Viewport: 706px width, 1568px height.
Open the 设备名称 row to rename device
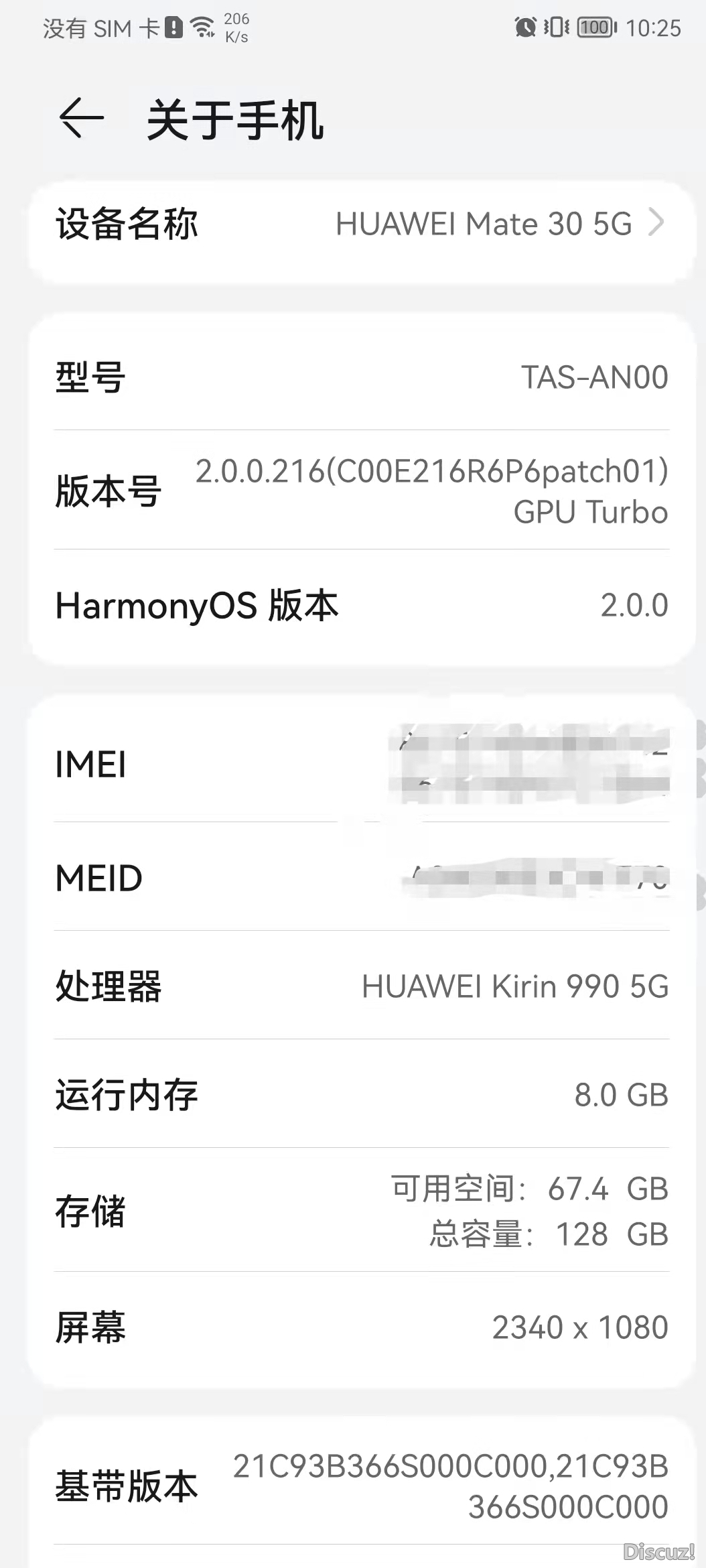[x=362, y=224]
